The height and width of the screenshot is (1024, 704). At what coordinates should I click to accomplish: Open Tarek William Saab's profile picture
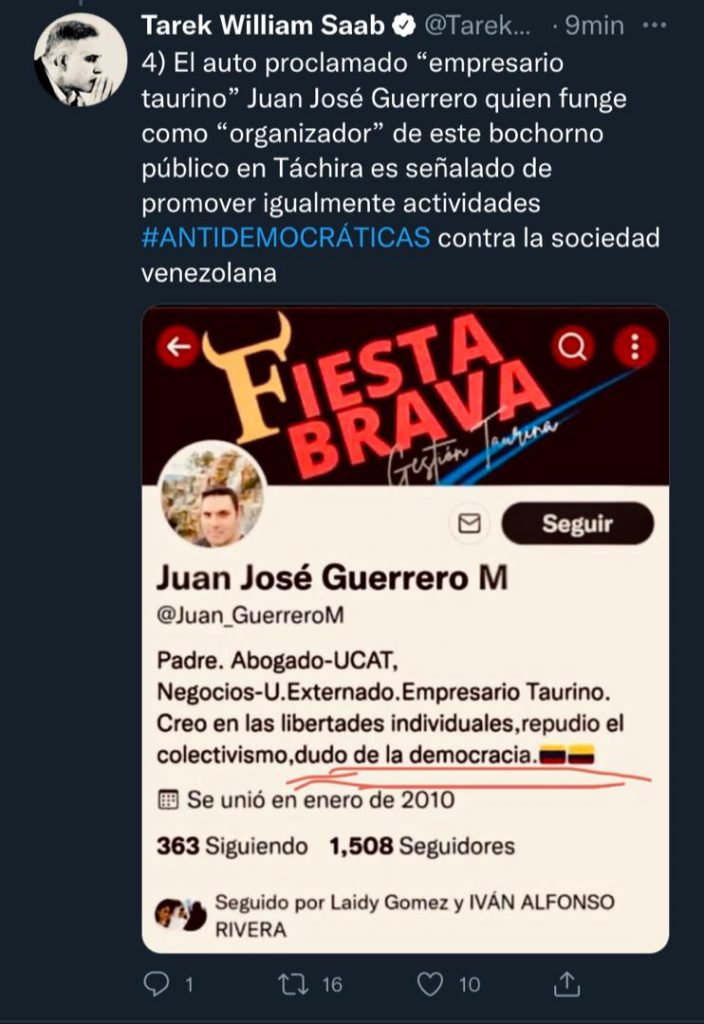(81, 60)
